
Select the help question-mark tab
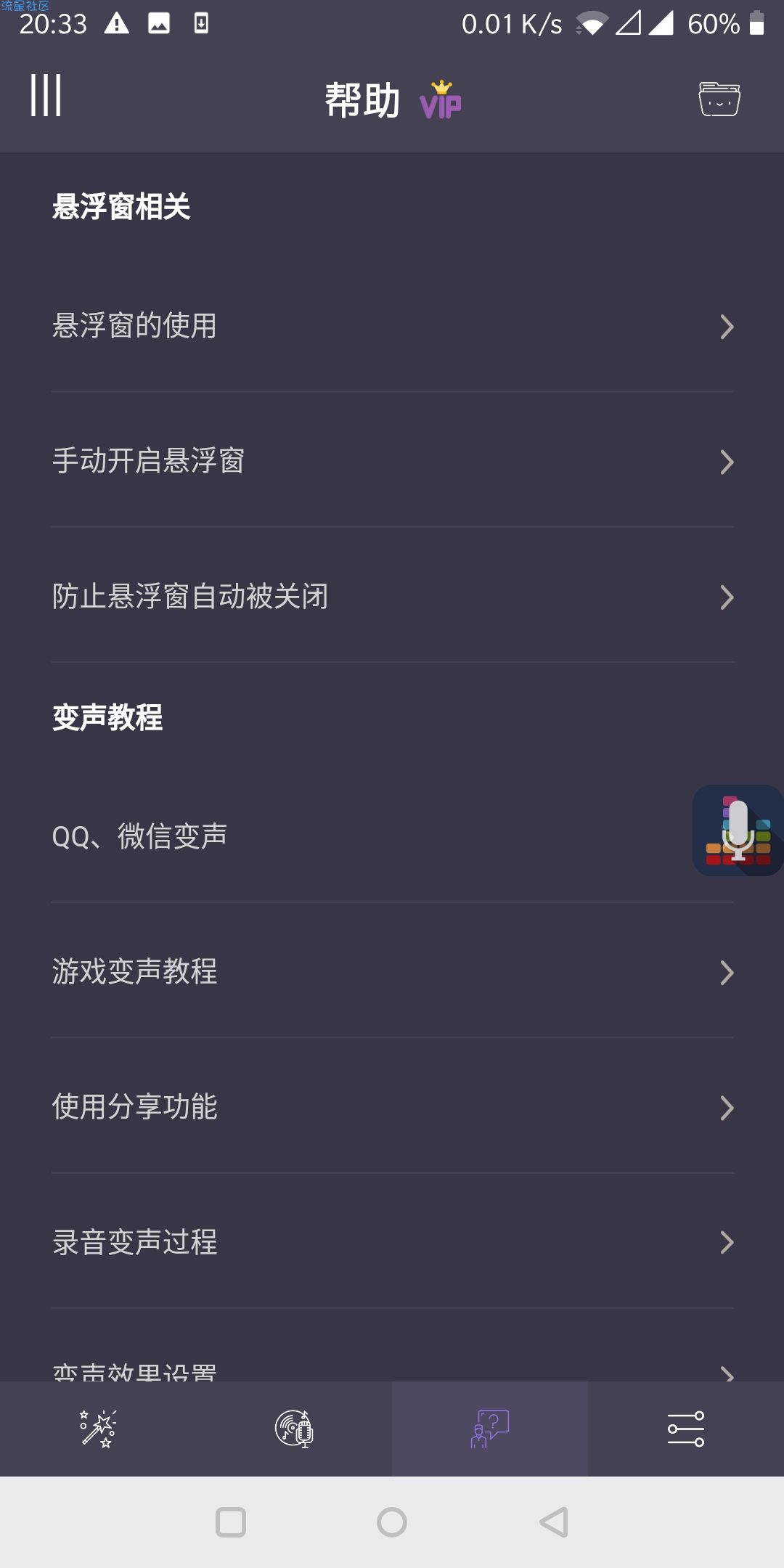(490, 1429)
